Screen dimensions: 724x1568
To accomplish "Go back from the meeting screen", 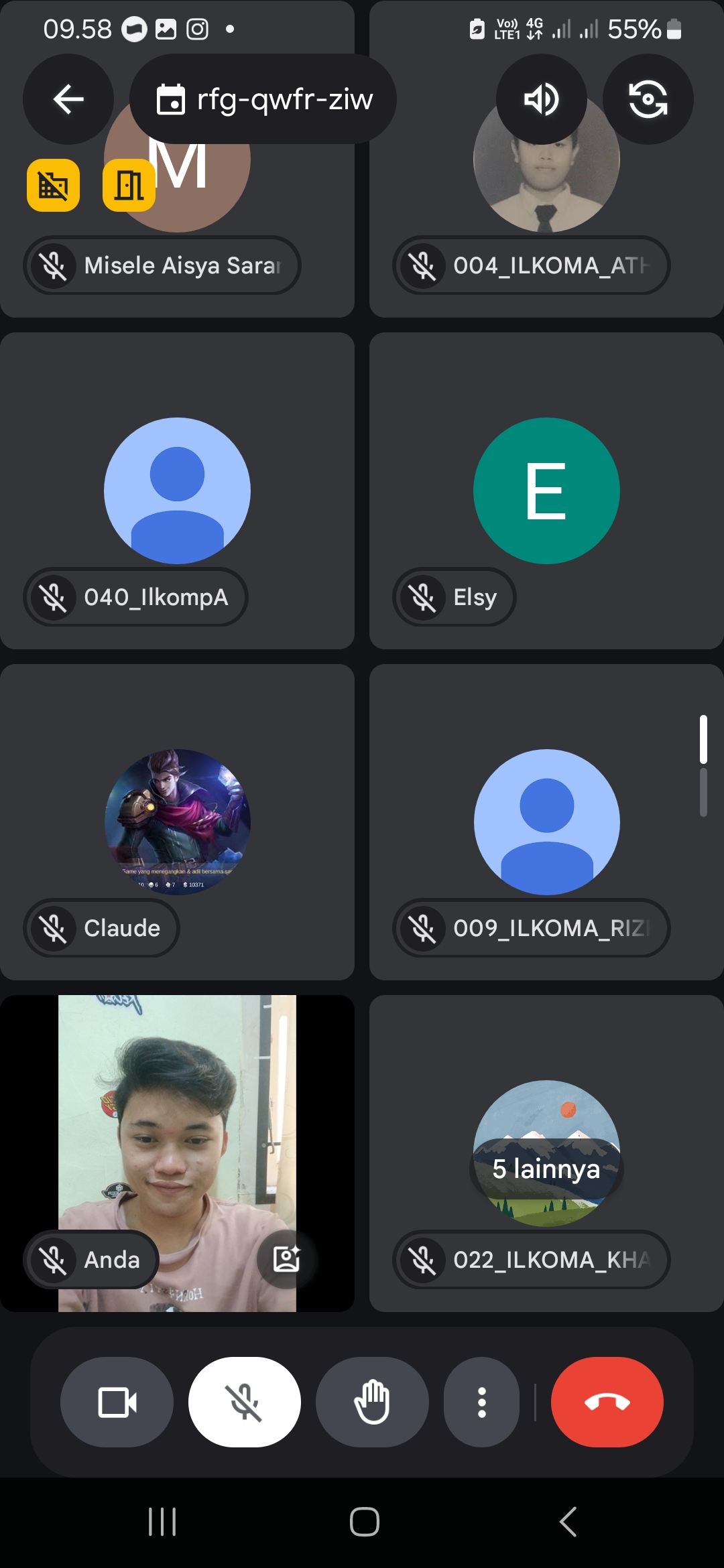I will point(68,99).
